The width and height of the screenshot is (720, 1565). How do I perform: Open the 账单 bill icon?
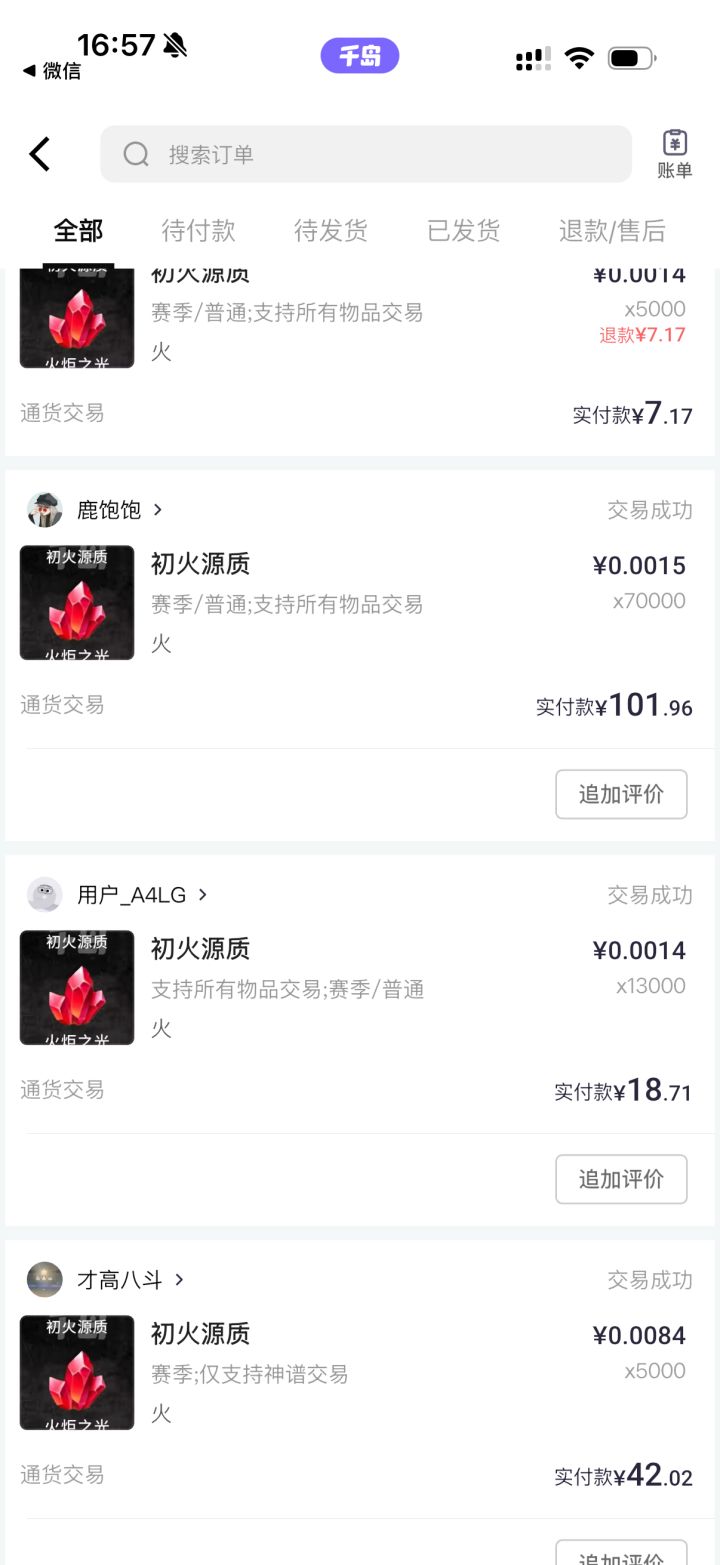coord(675,154)
